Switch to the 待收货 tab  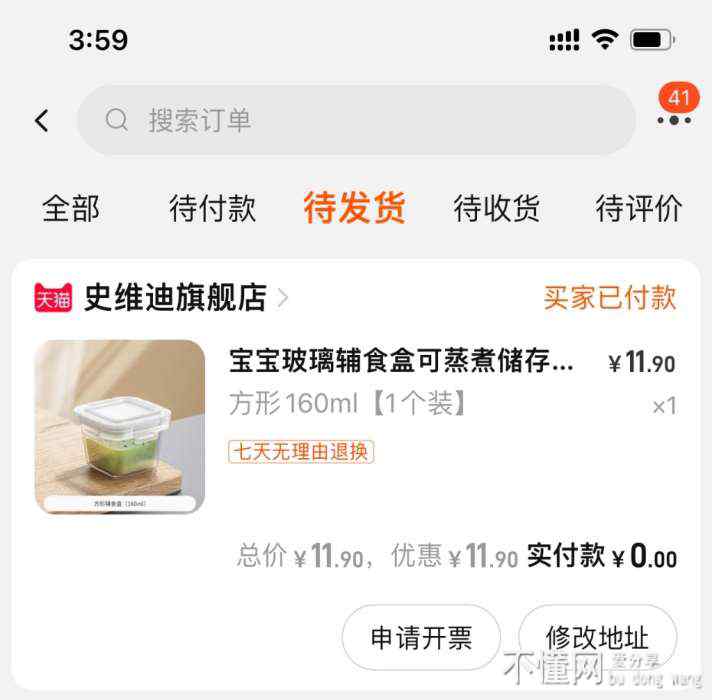point(496,209)
